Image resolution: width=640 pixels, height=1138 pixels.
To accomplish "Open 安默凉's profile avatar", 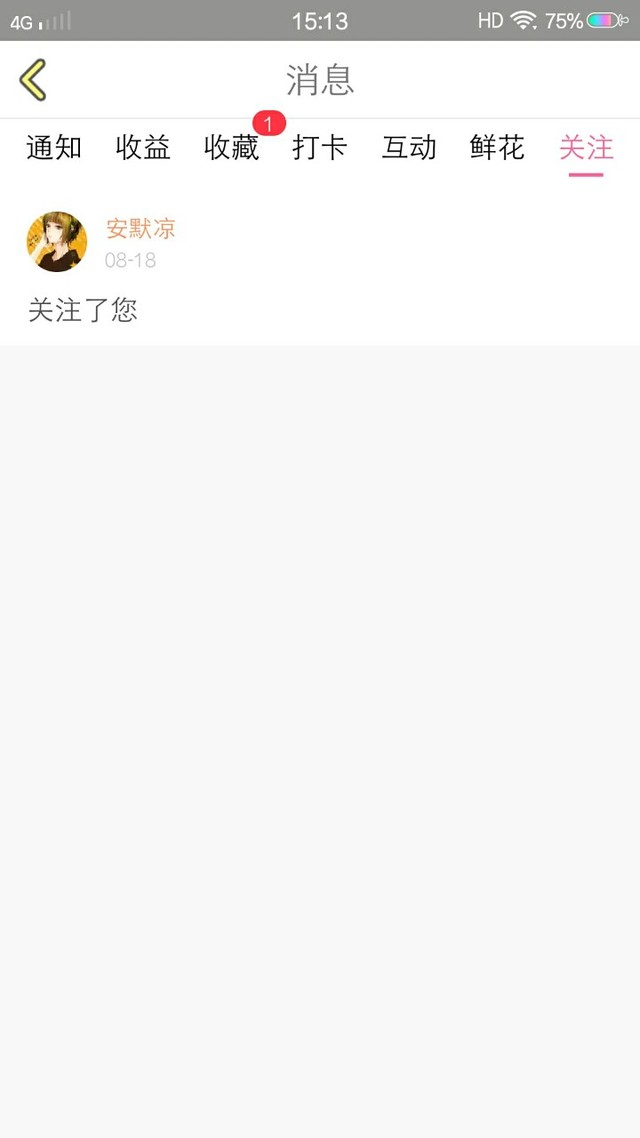I will [x=57, y=242].
